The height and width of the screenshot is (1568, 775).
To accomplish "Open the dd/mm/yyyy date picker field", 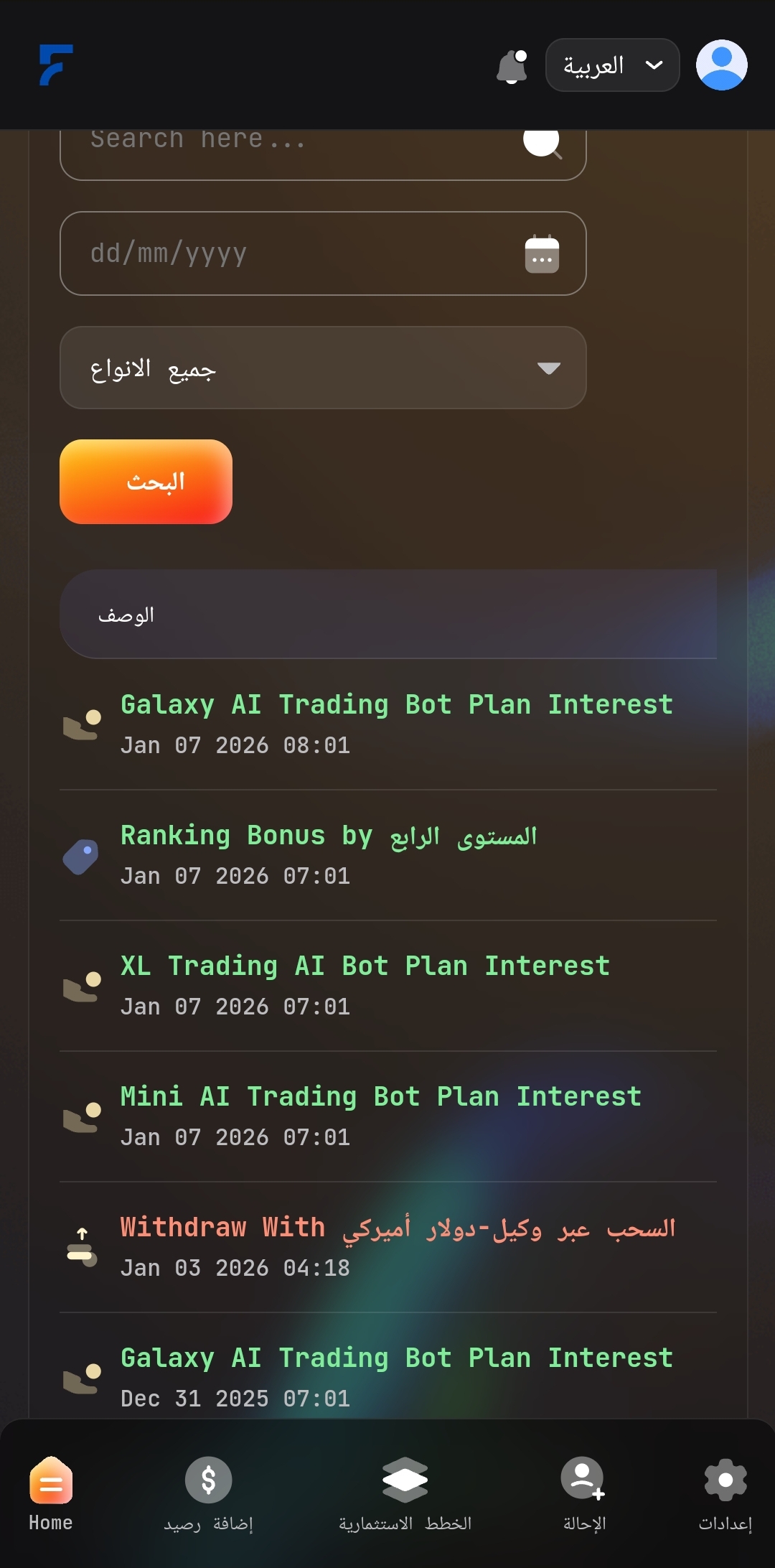I will 323,253.
